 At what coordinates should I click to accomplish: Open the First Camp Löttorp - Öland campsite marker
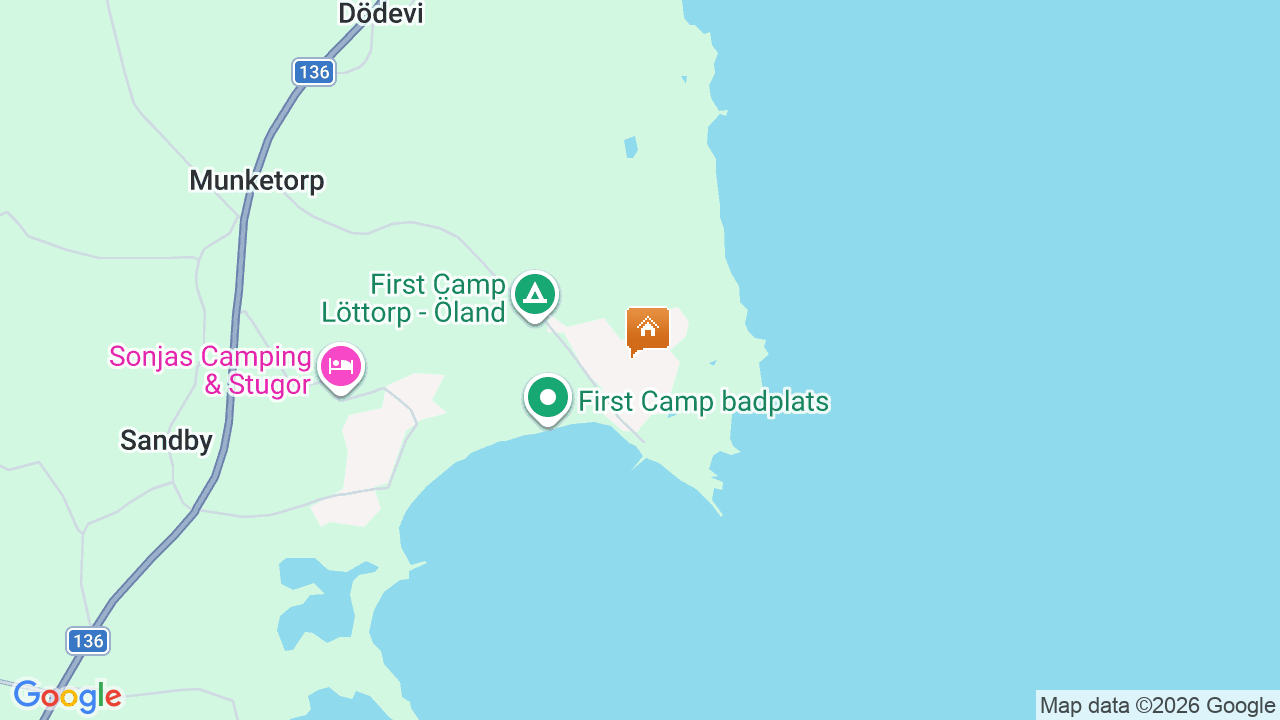[535, 295]
